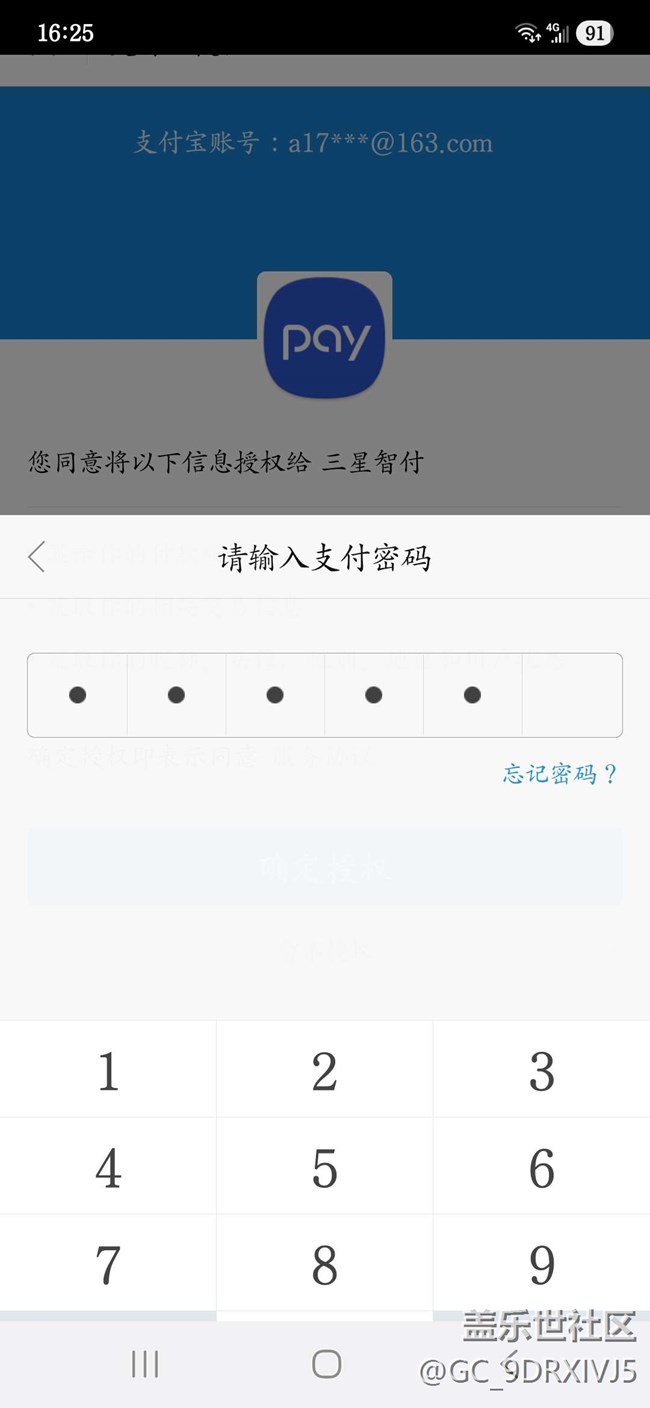Screen dimensions: 650x1408
Task: Enter digit 7 on the keypad
Action: (x=108, y=1263)
